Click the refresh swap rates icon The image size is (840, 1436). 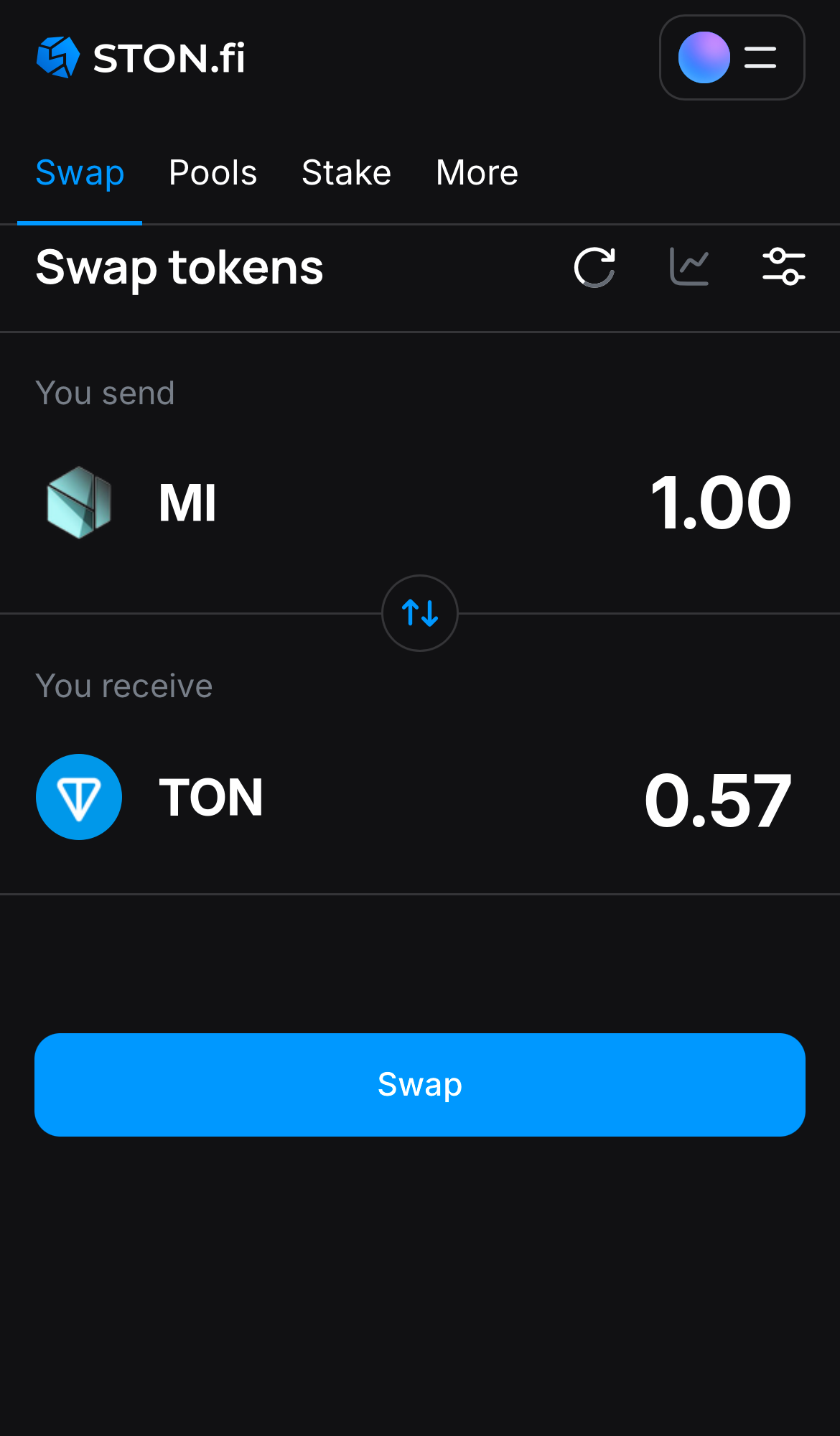tap(594, 268)
